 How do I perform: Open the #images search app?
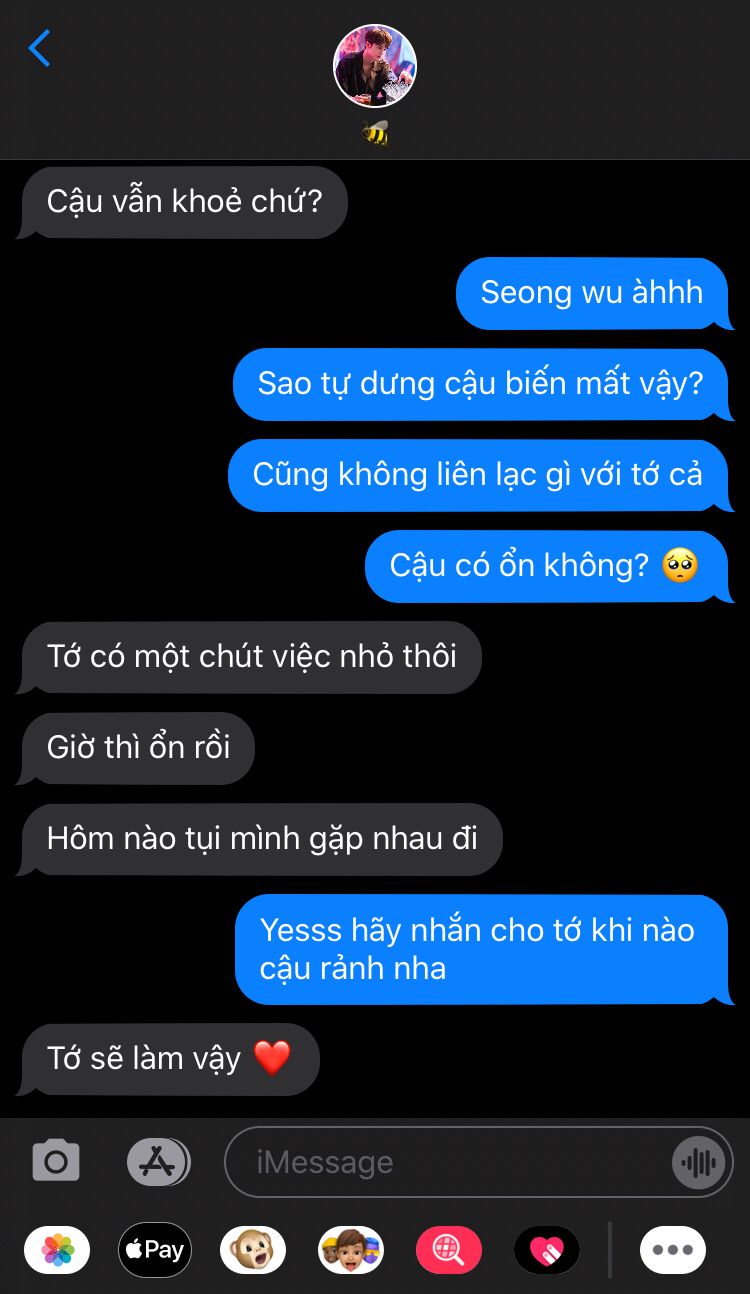[x=449, y=1250]
